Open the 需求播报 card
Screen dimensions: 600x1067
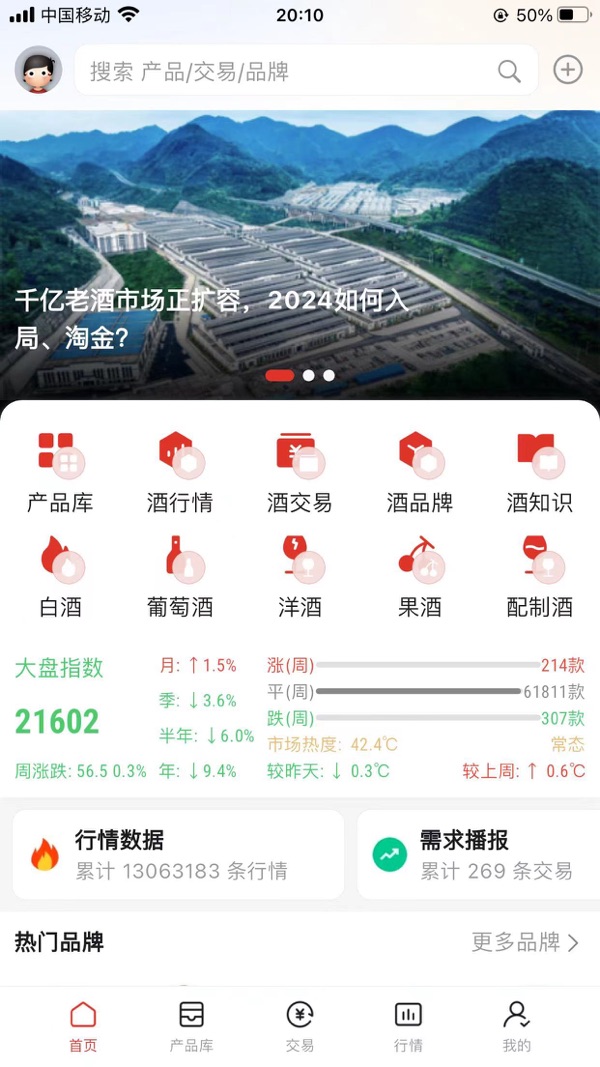pos(480,855)
